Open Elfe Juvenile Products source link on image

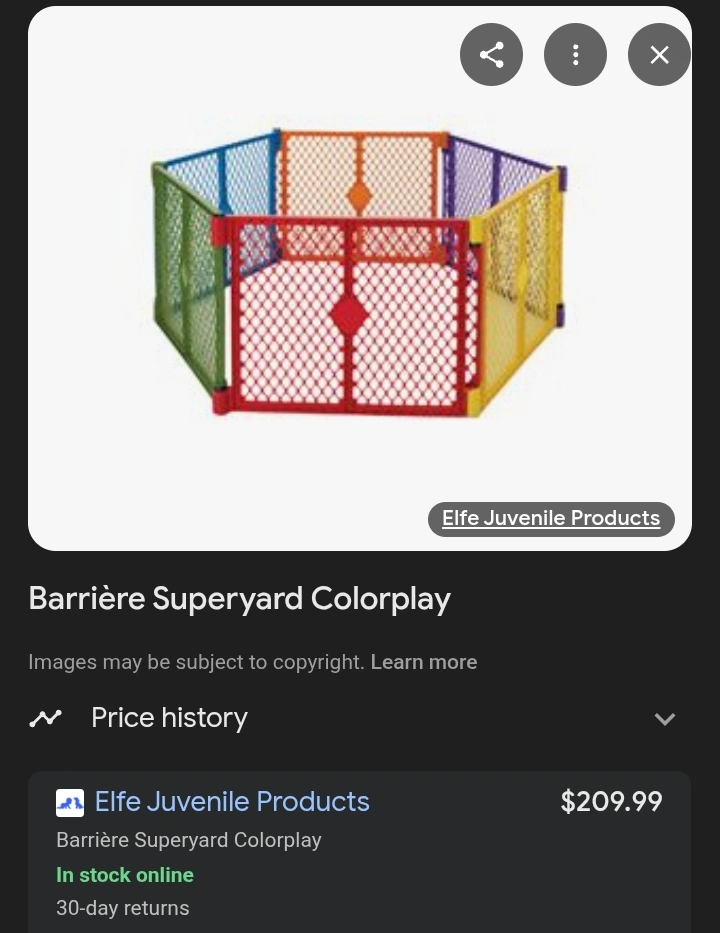click(551, 518)
